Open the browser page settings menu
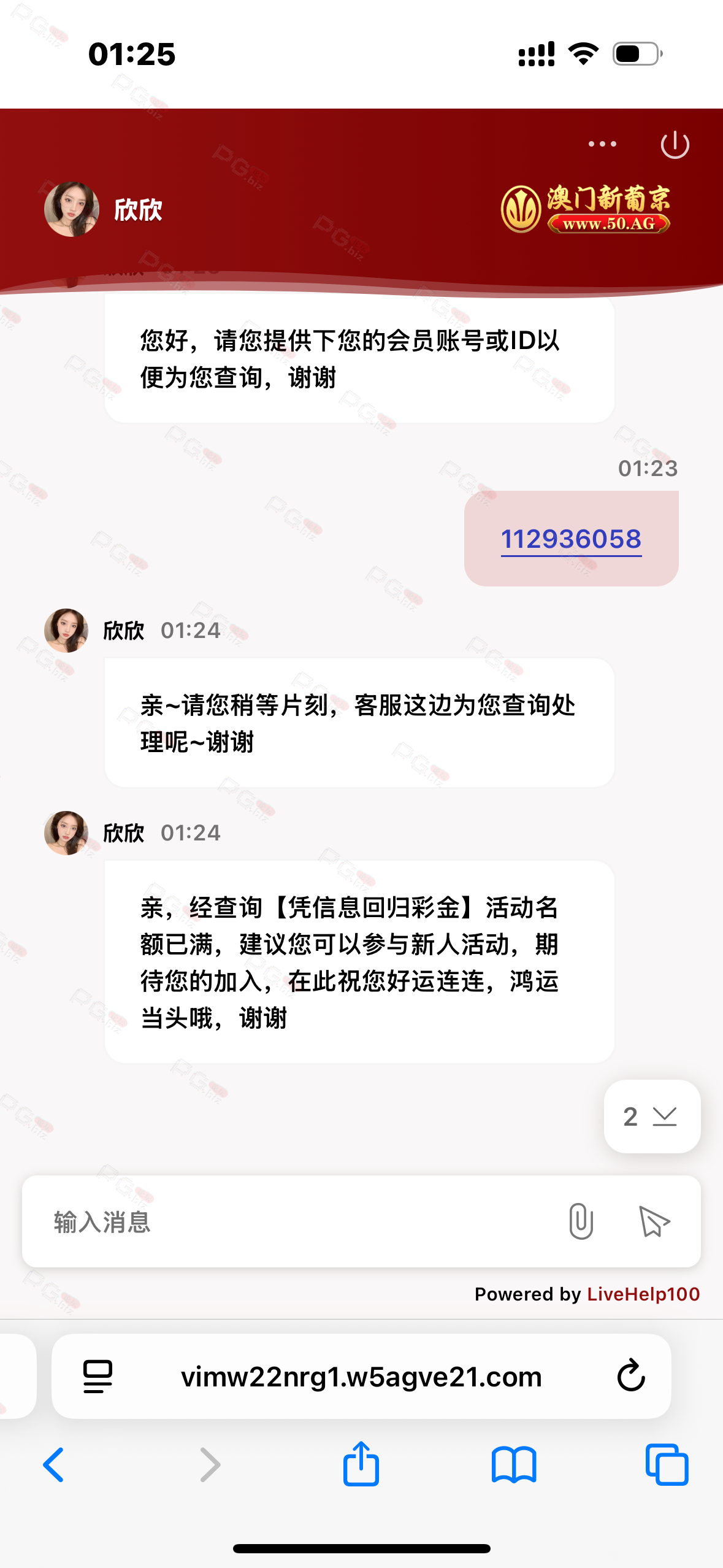Viewport: 723px width, 1568px height. (x=98, y=1377)
